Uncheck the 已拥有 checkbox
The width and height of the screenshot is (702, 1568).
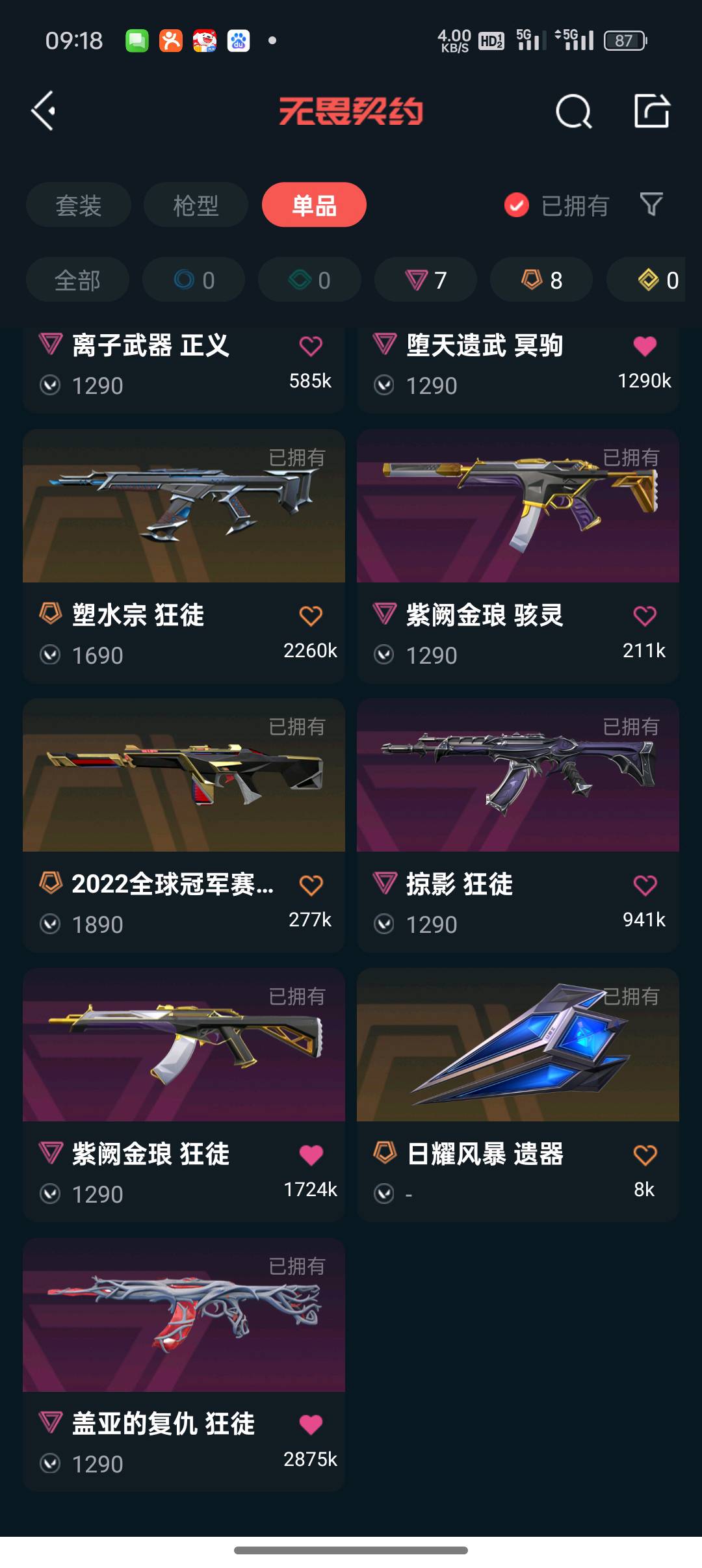click(517, 205)
